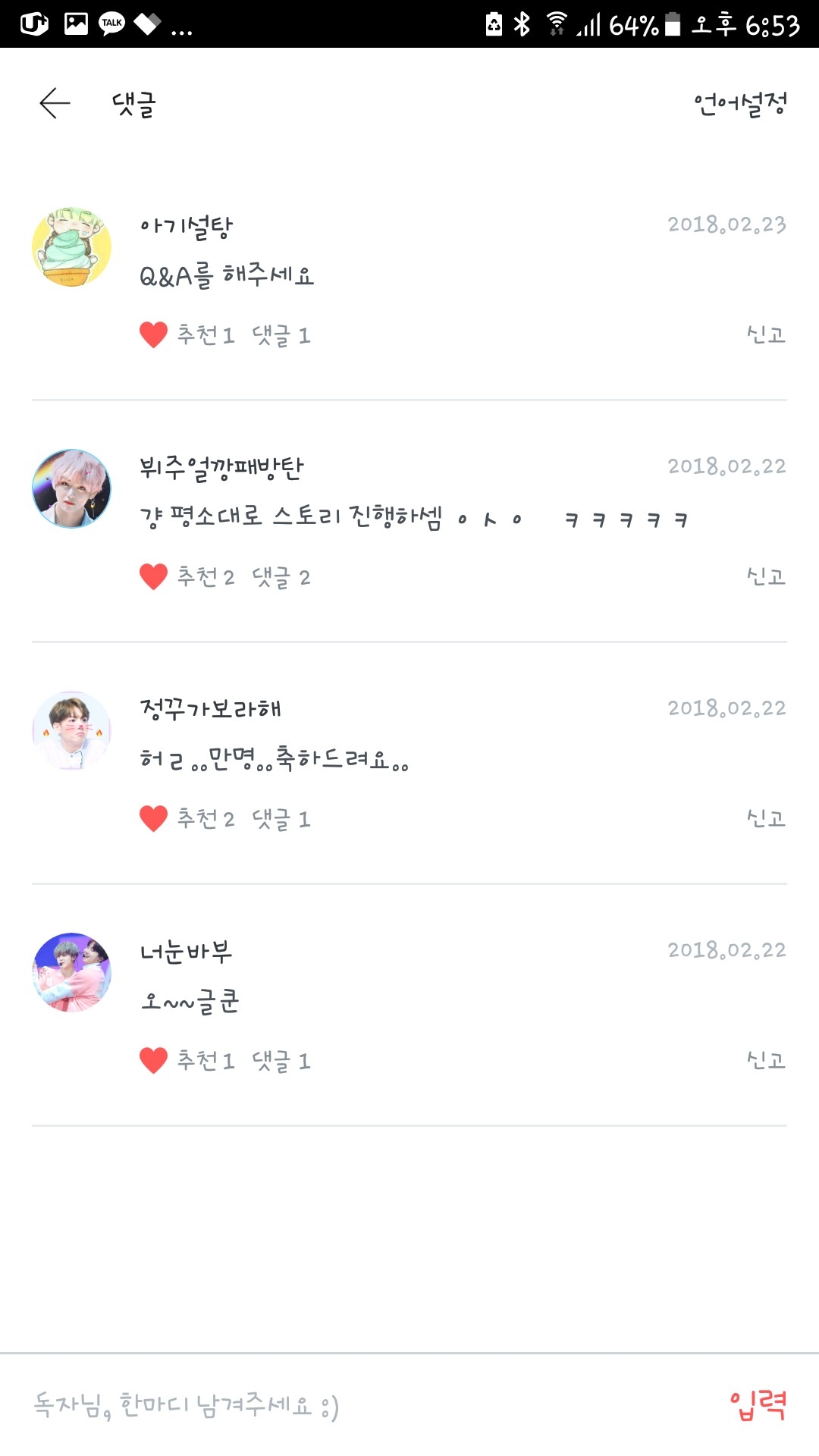
Task: Report 아기설탕's comment via 신고
Action: [765, 334]
